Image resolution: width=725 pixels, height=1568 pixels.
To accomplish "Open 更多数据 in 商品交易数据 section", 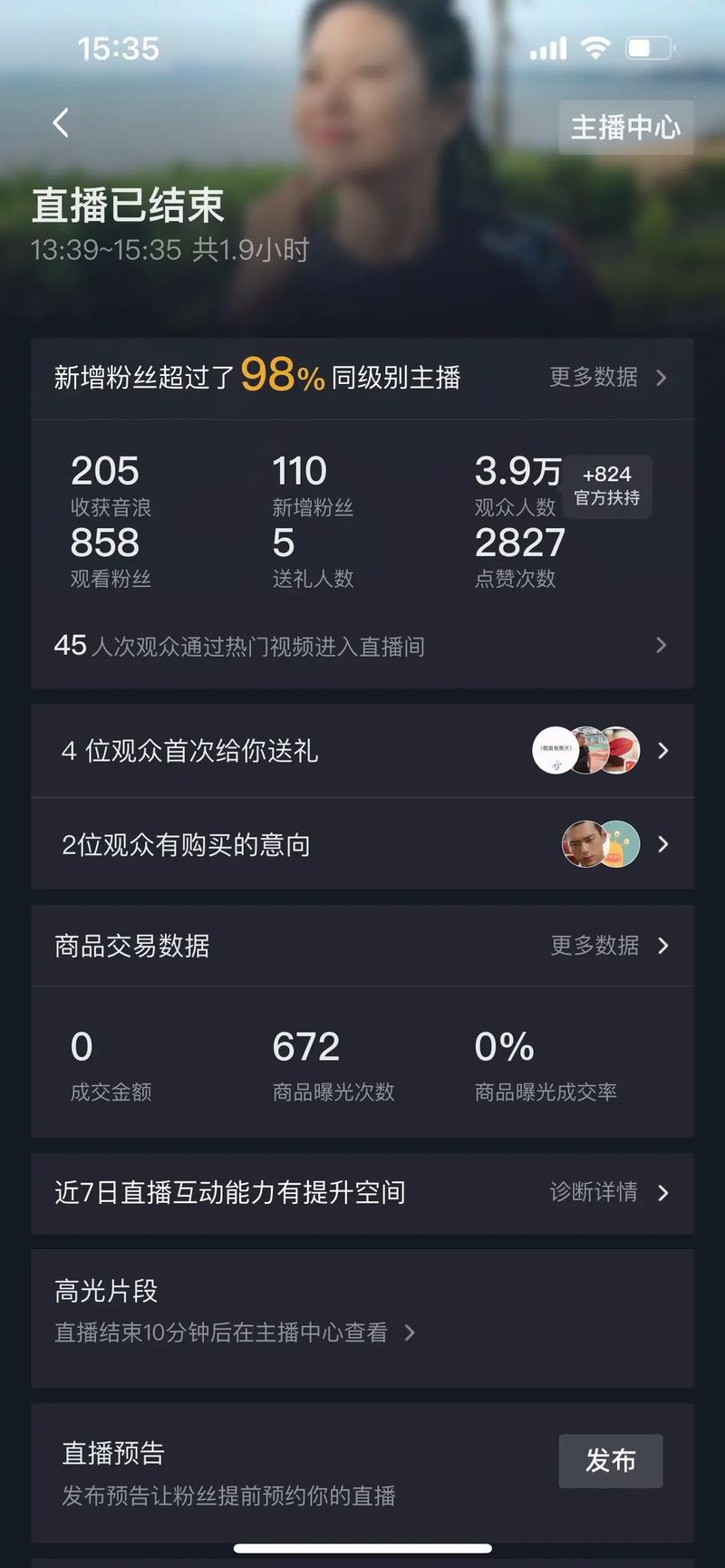I will pyautogui.click(x=608, y=946).
